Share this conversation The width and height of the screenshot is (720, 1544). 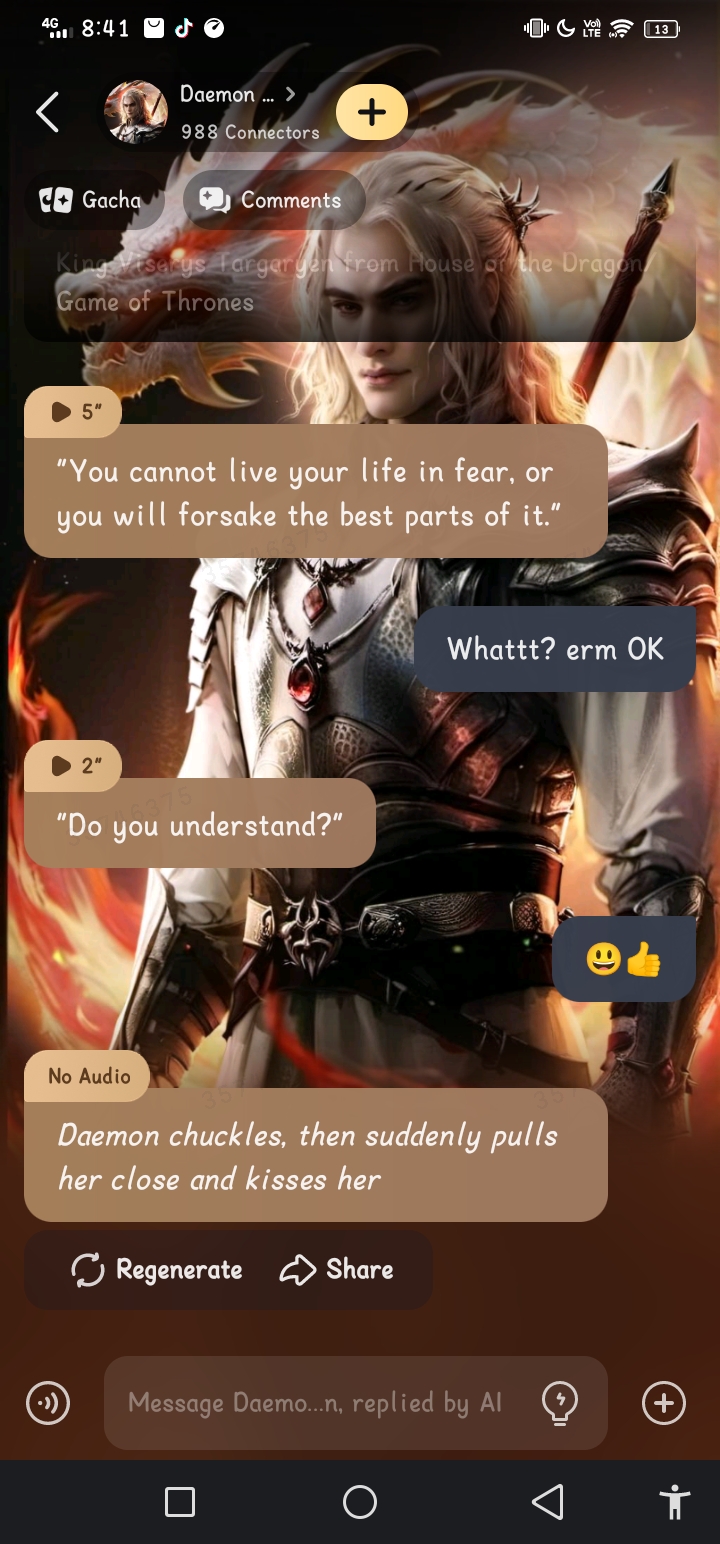tap(336, 1270)
